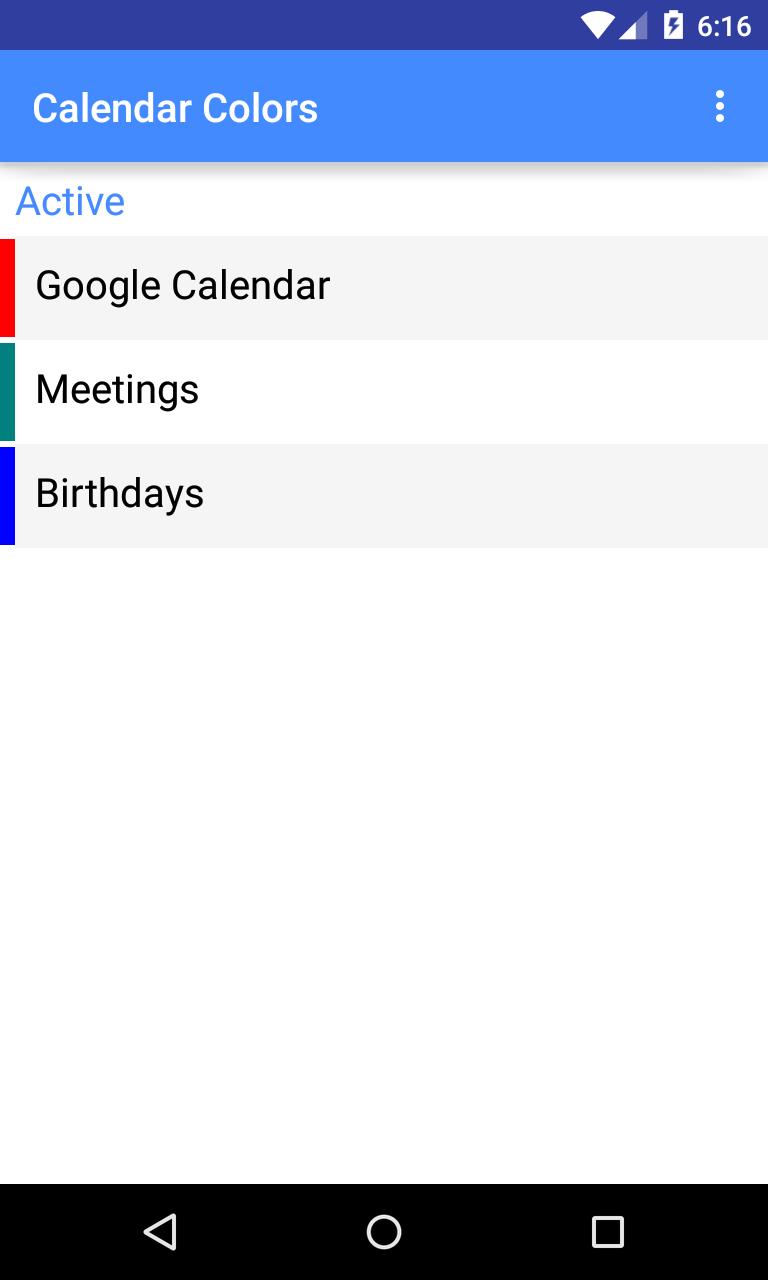Open the overflow menu in the action bar
Screen dimensions: 768x1280
pyautogui.click(x=719, y=105)
